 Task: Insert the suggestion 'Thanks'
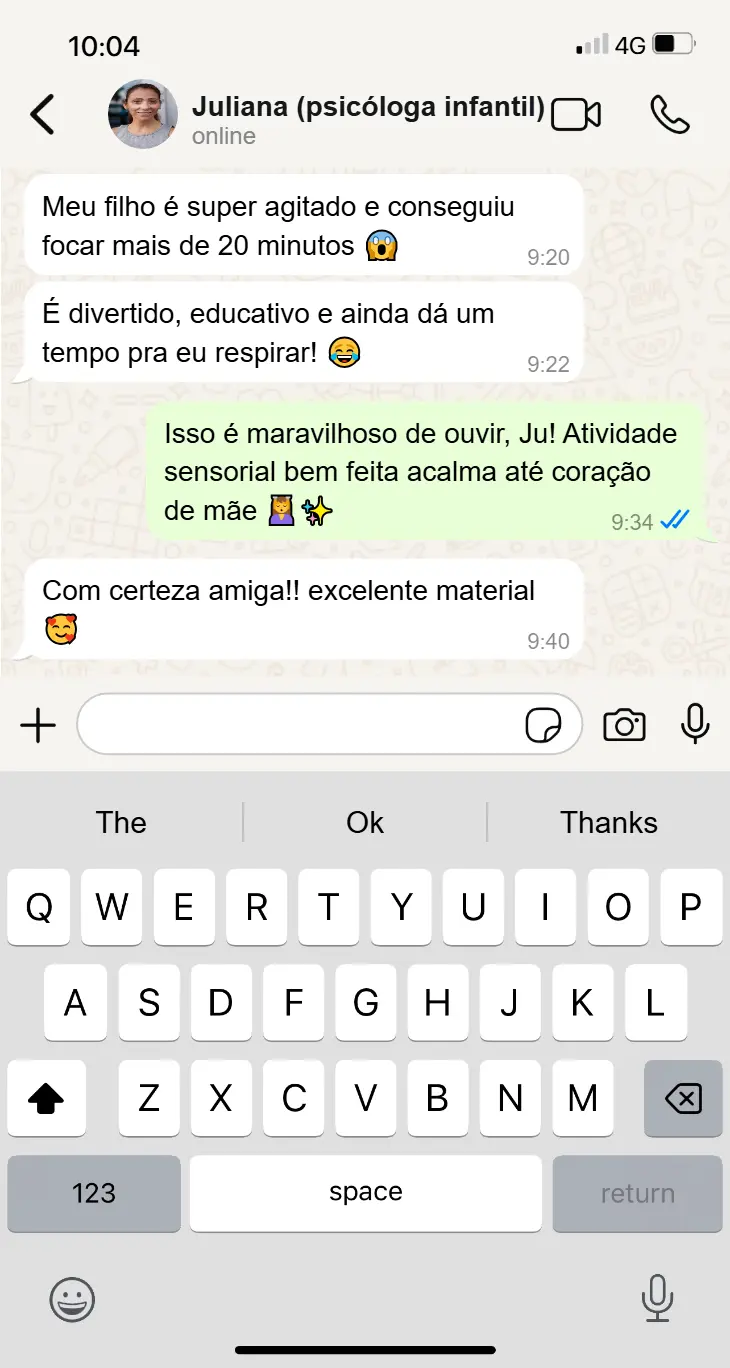point(608,822)
